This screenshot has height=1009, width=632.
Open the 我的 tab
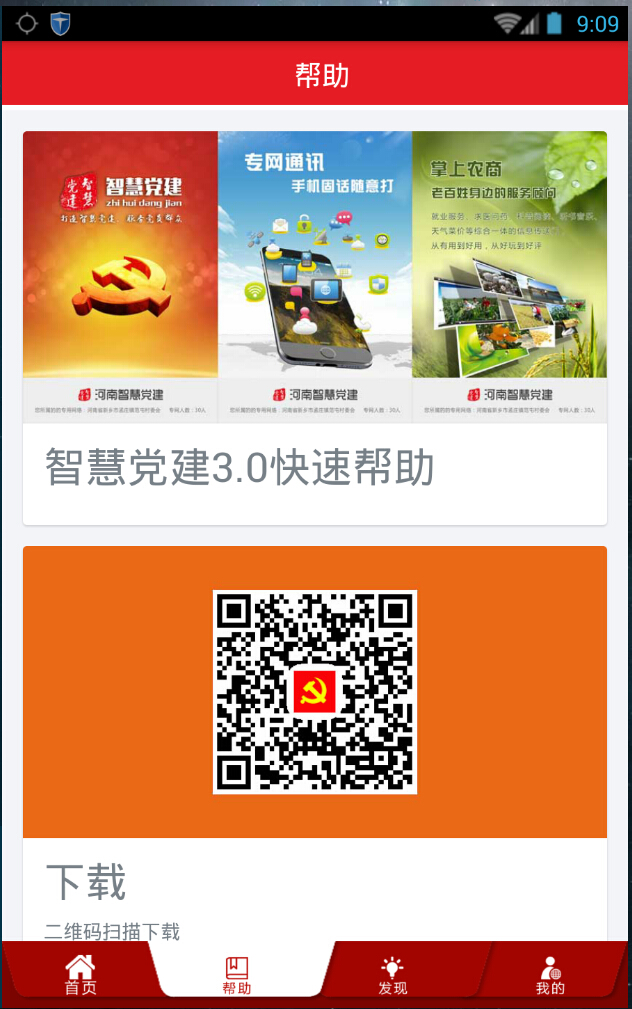pyautogui.click(x=550, y=975)
